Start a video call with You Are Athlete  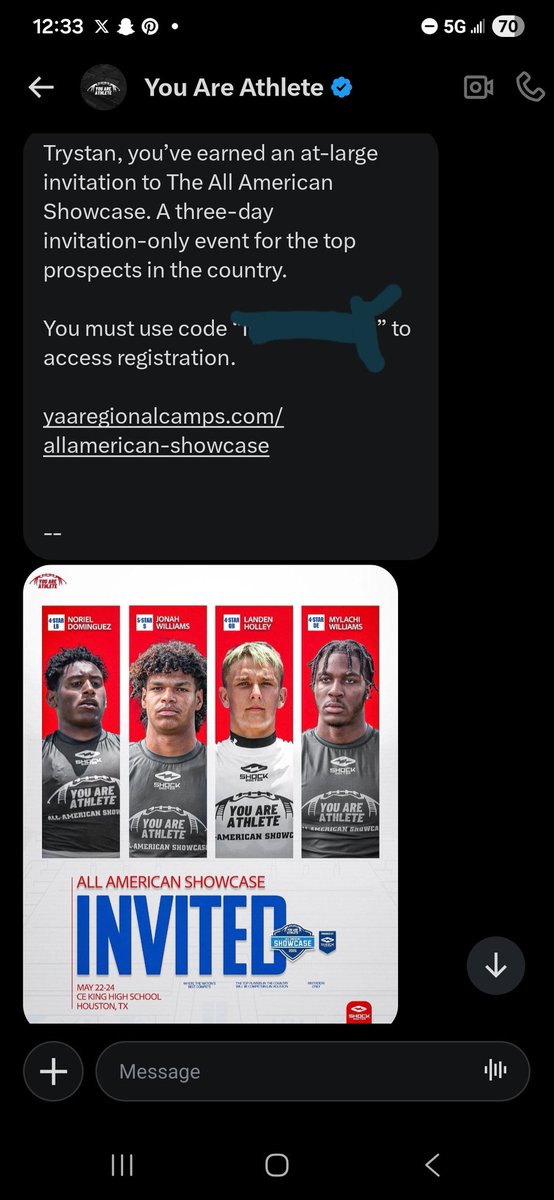479,88
